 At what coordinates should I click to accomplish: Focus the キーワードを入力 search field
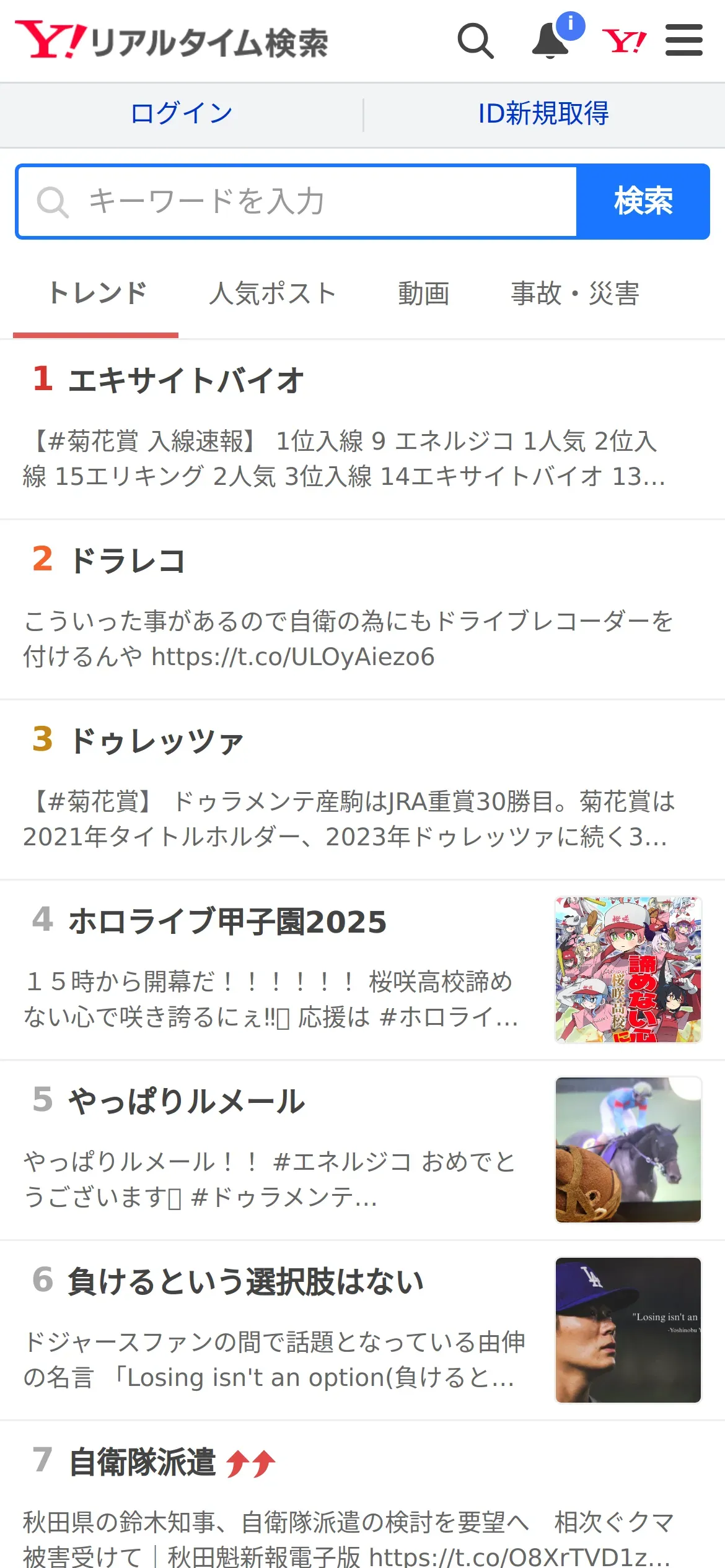(x=297, y=202)
